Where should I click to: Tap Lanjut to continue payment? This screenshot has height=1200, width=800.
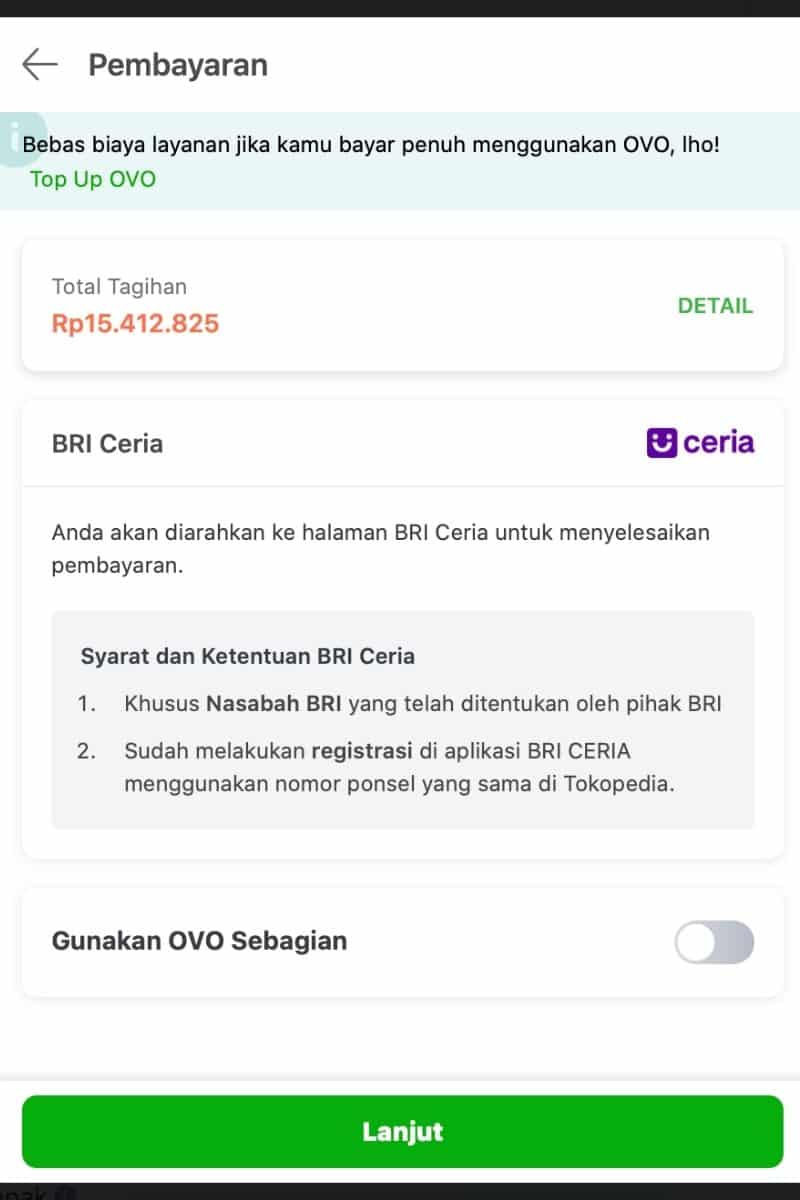point(402,1131)
